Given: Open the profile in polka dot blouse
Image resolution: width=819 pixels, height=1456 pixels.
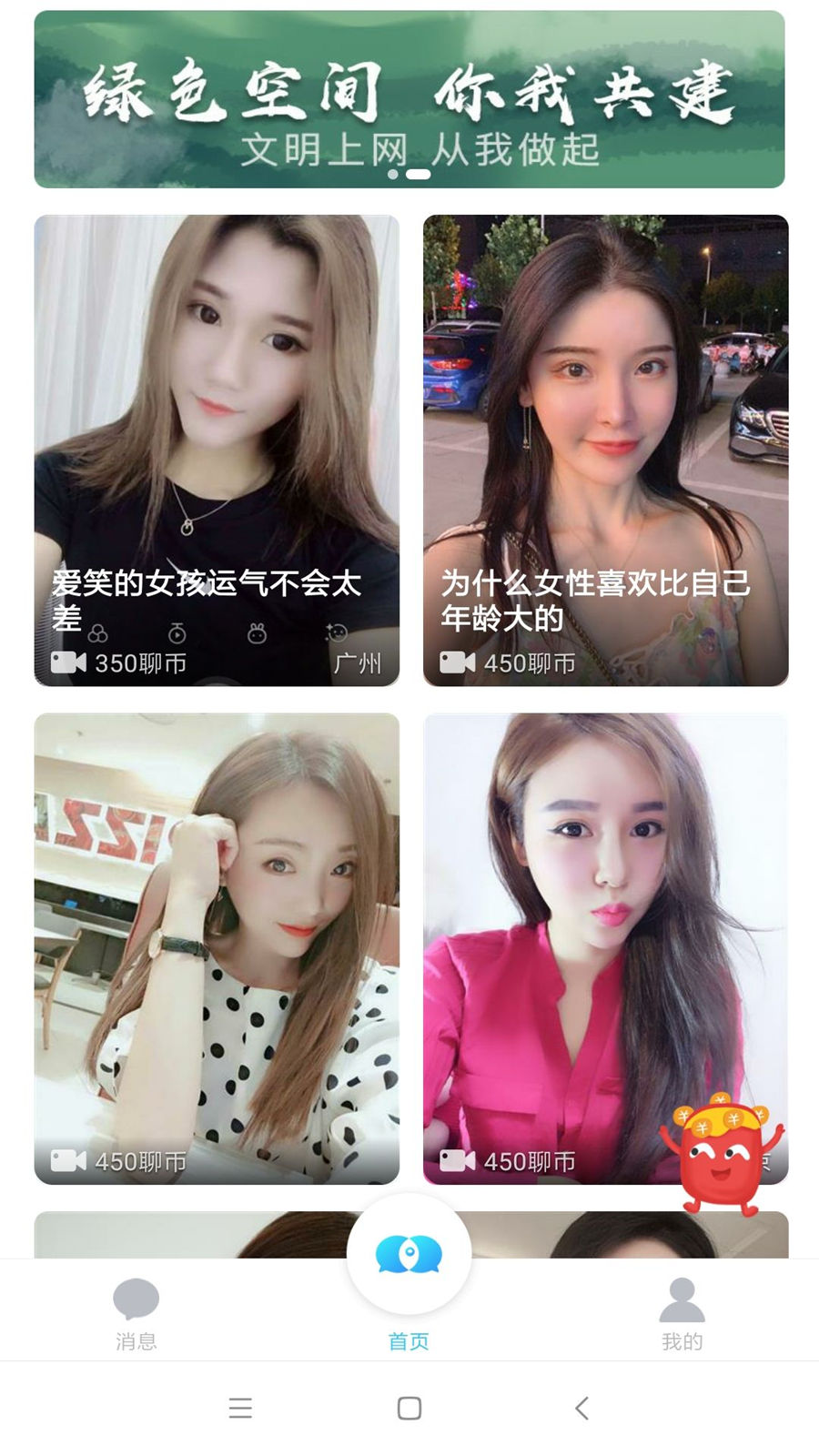Looking at the screenshot, I should coord(217,946).
